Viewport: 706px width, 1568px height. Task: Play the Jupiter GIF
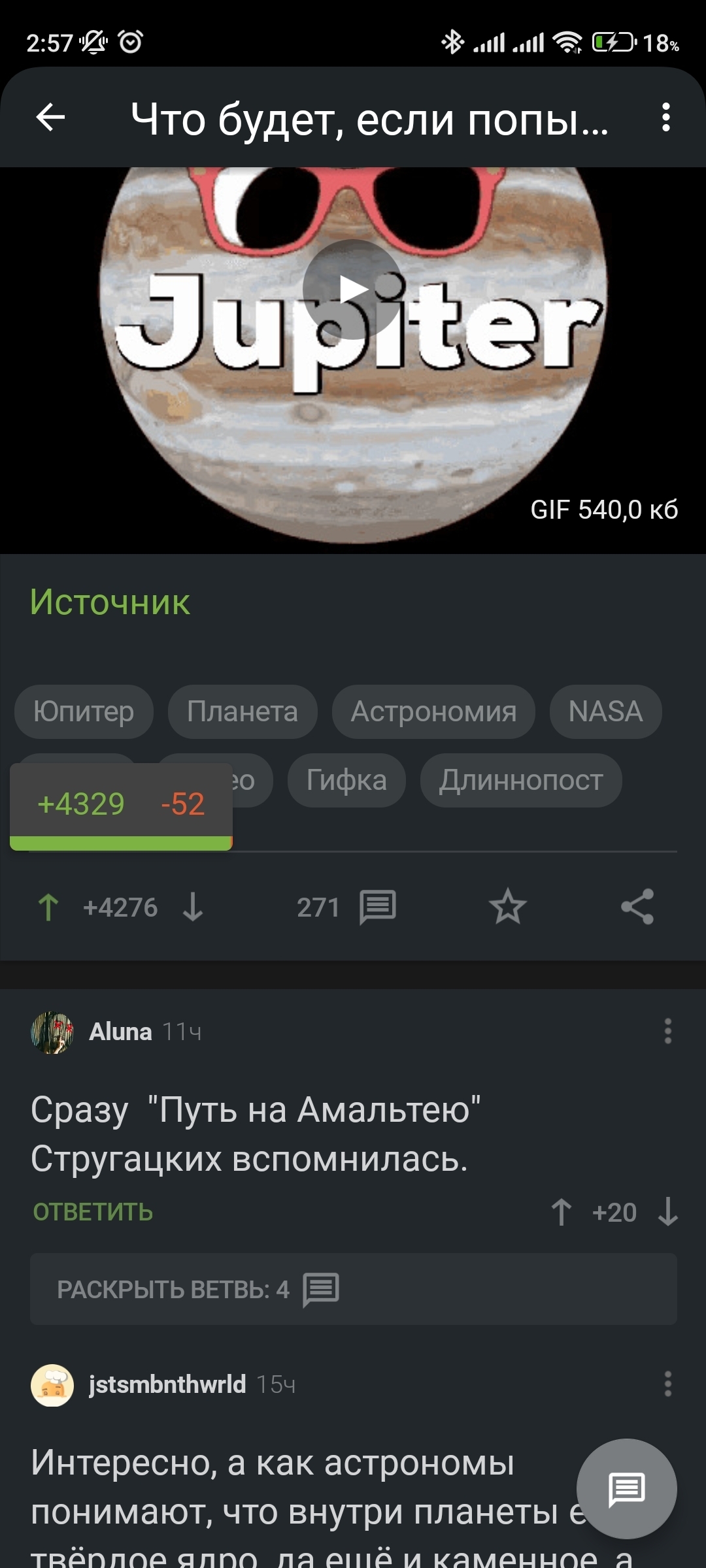[x=353, y=289]
